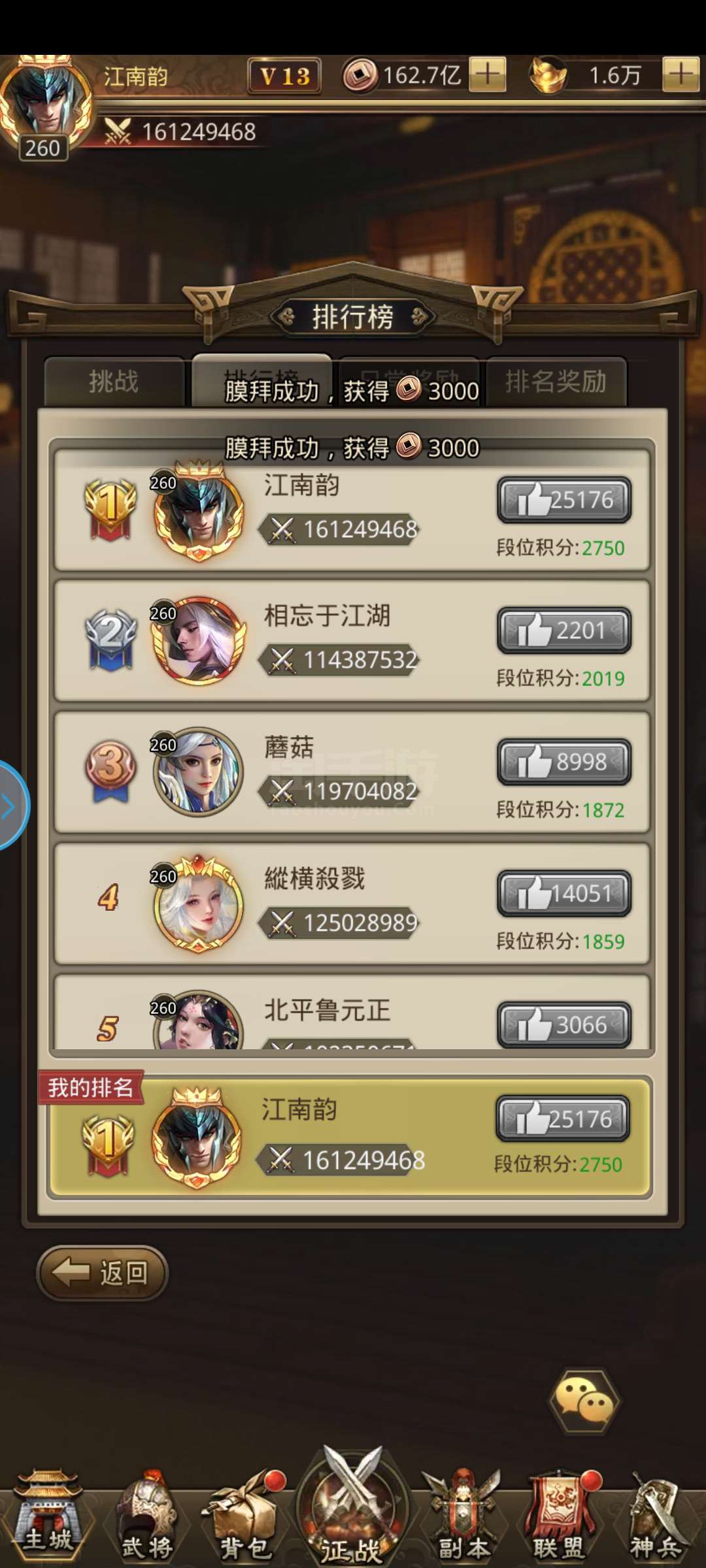706x1568 pixels.
Task: Tap the 返回 back button
Action: click(x=102, y=1273)
